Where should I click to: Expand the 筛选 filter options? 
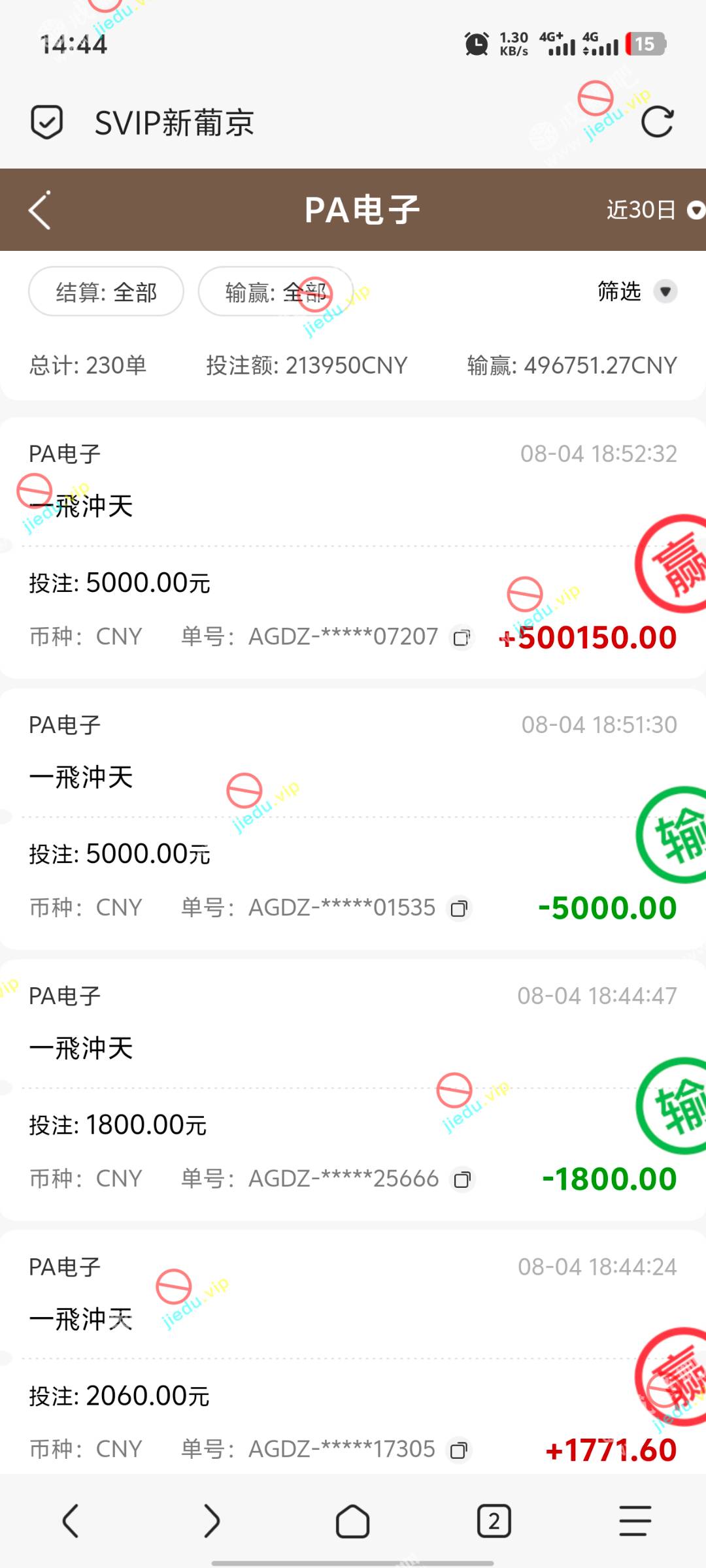point(636,291)
